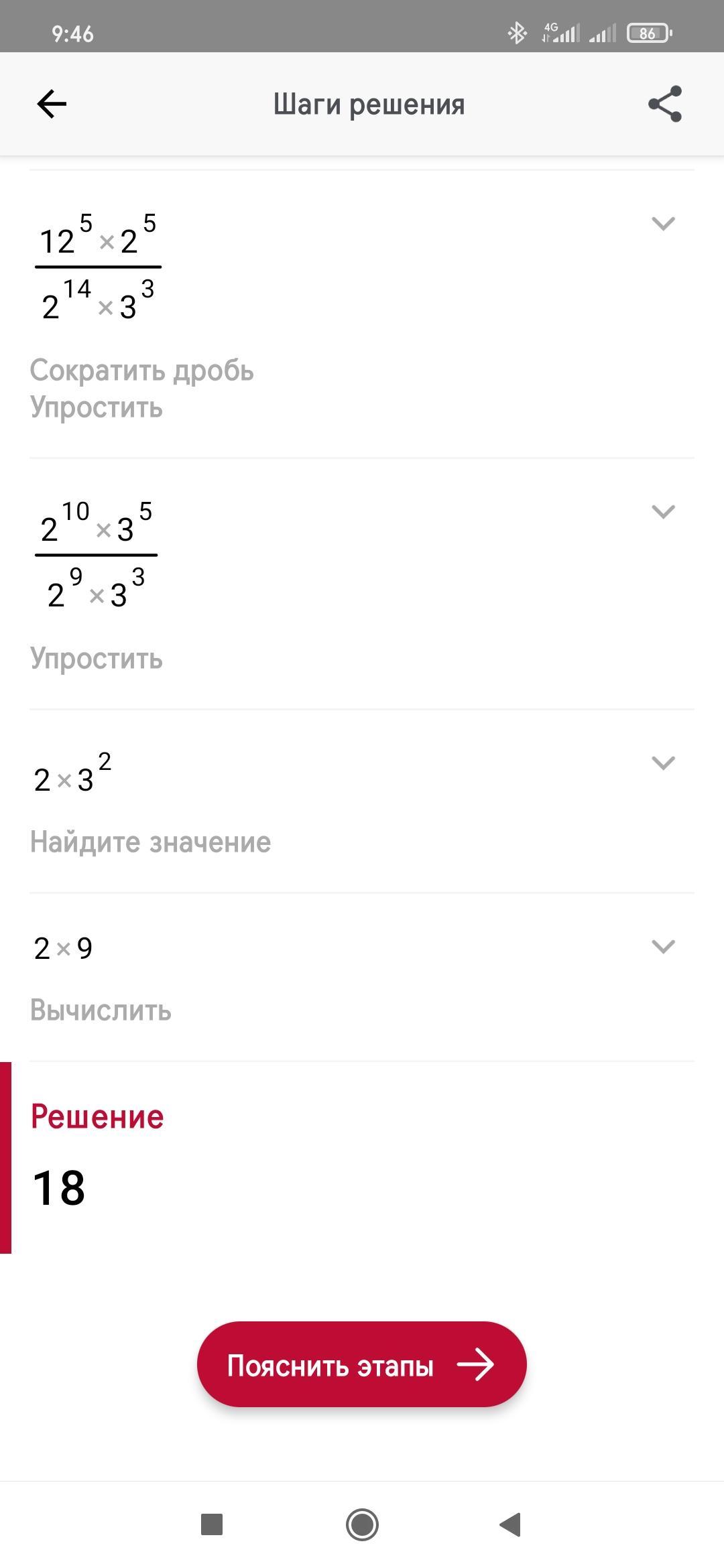Tap the Пояснить этапы button
The width and height of the screenshot is (724, 1568).
(362, 1364)
